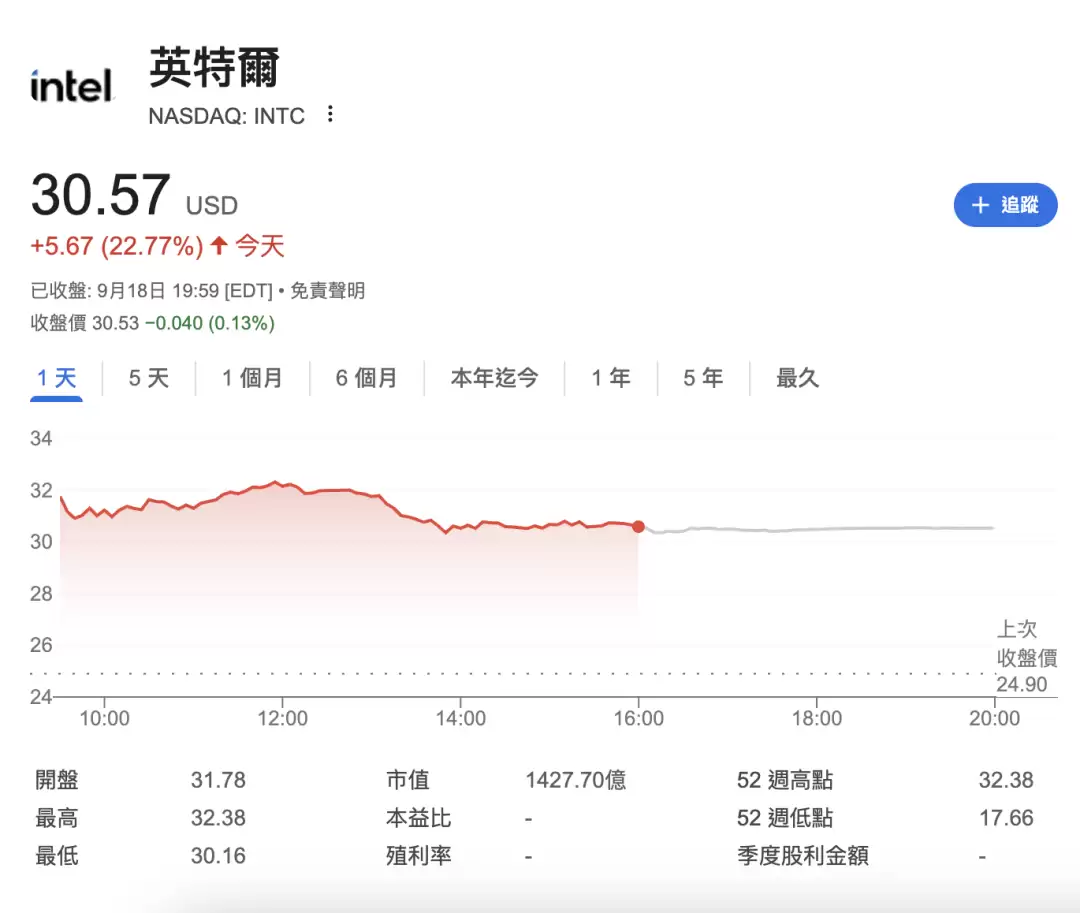The width and height of the screenshot is (1080, 913).
Task: Open the overflow menu next to NASDAQ: INTC
Action: (330, 115)
